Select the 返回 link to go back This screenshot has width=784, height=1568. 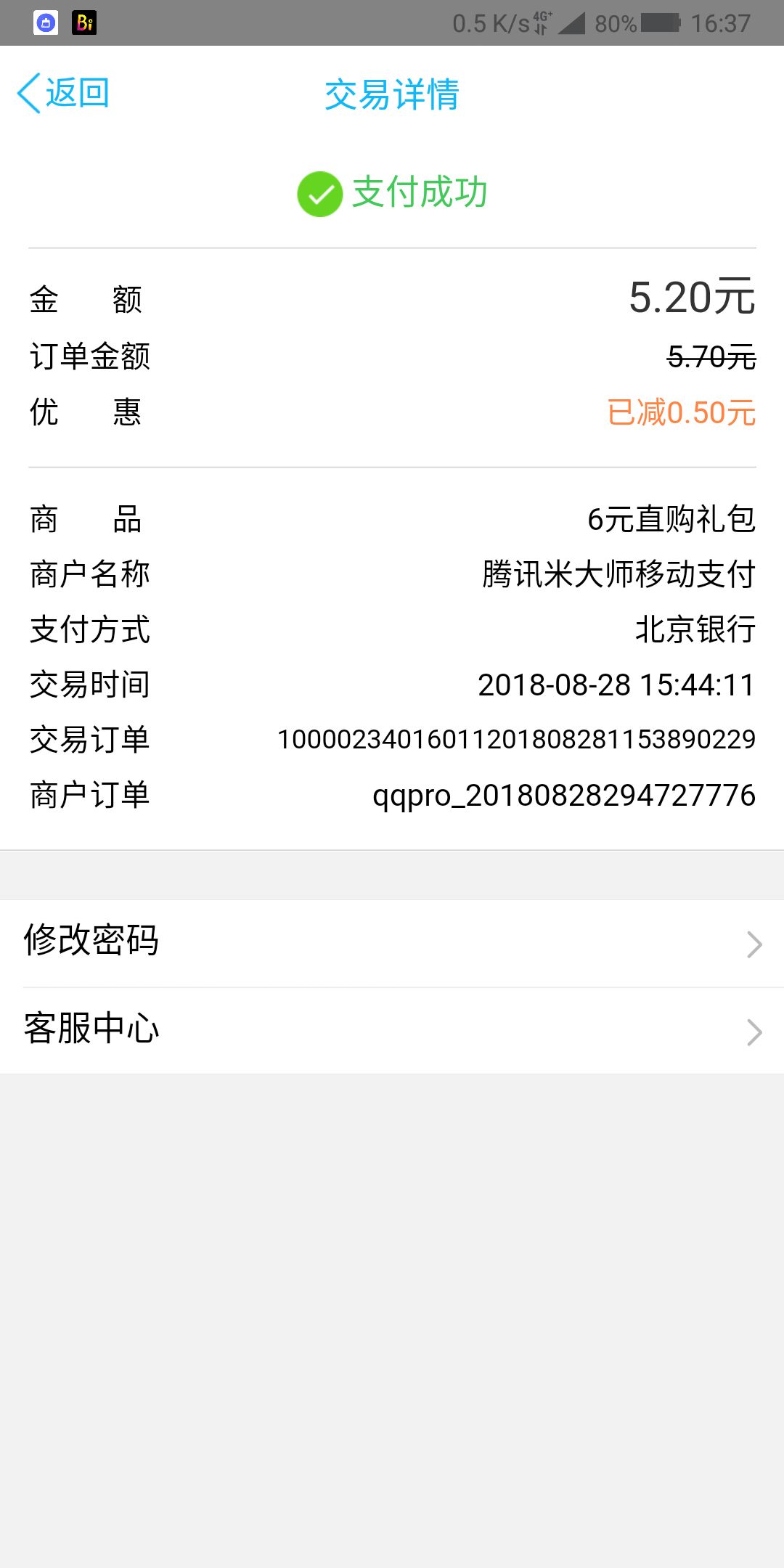76,94
